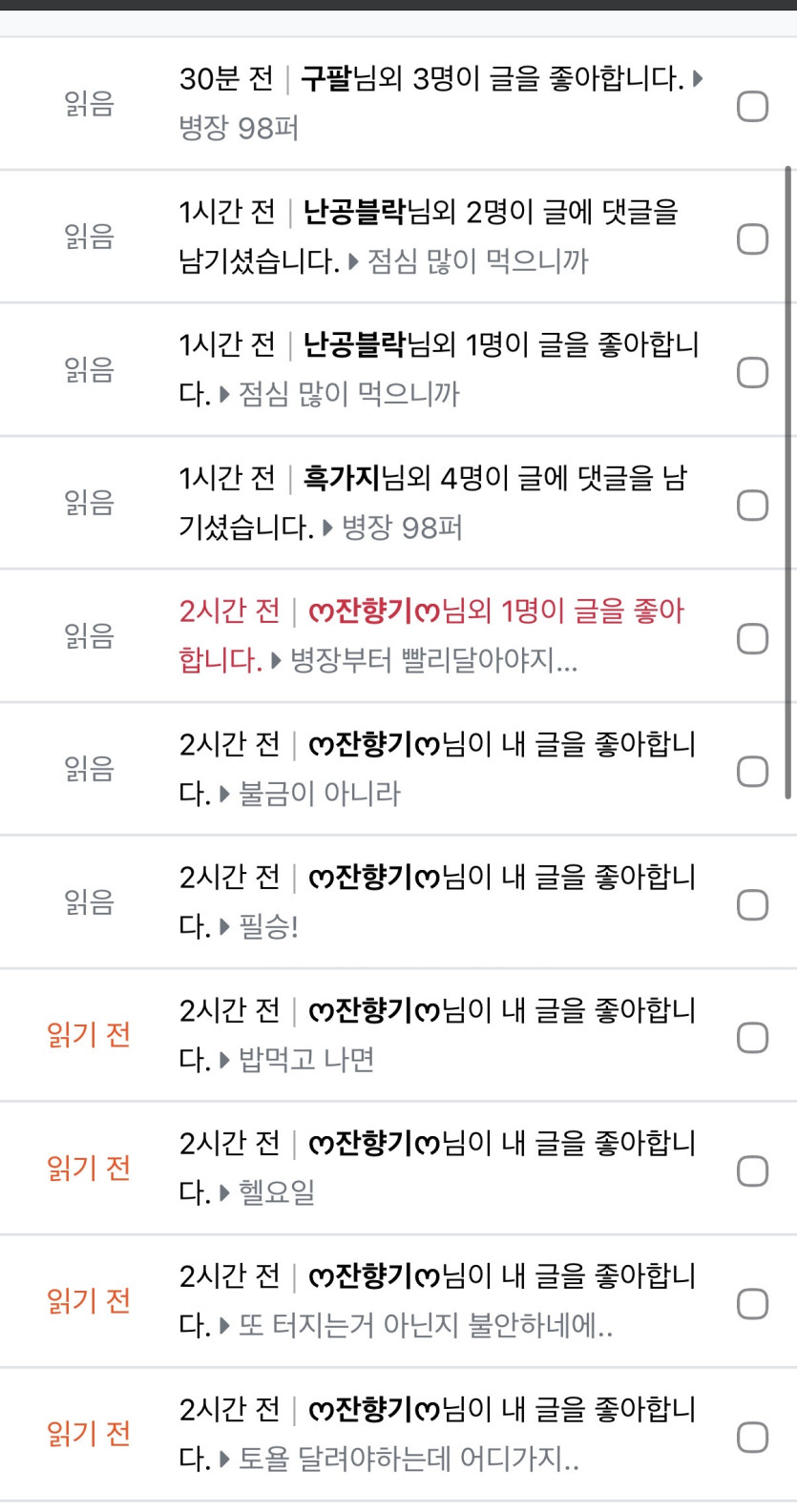The width and height of the screenshot is (797, 1512).
Task: Tick the checkbox for 토욜 달려야하는데 notification
Action: click(752, 1437)
